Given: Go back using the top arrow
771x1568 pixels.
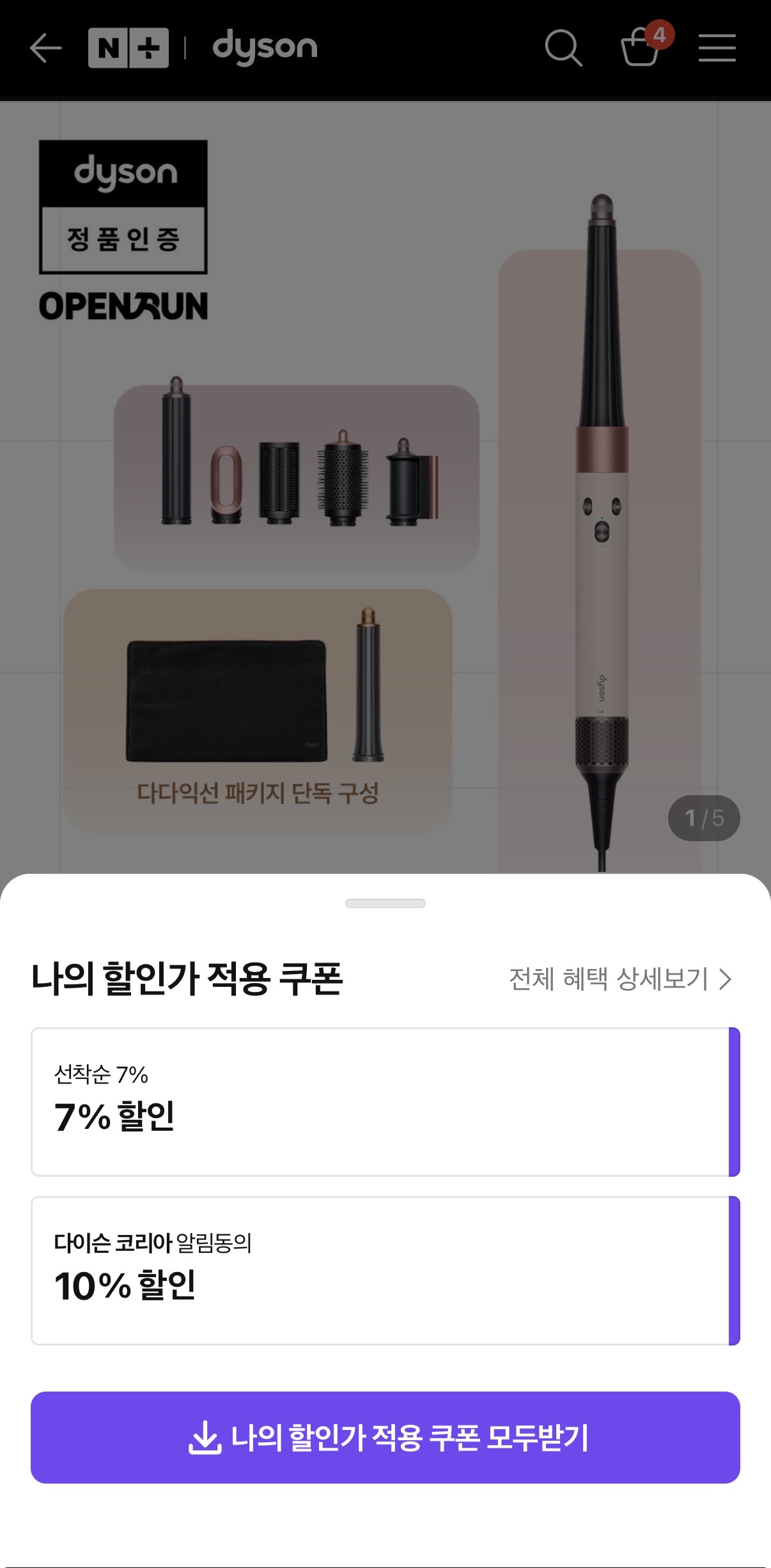Looking at the screenshot, I should tap(46, 49).
